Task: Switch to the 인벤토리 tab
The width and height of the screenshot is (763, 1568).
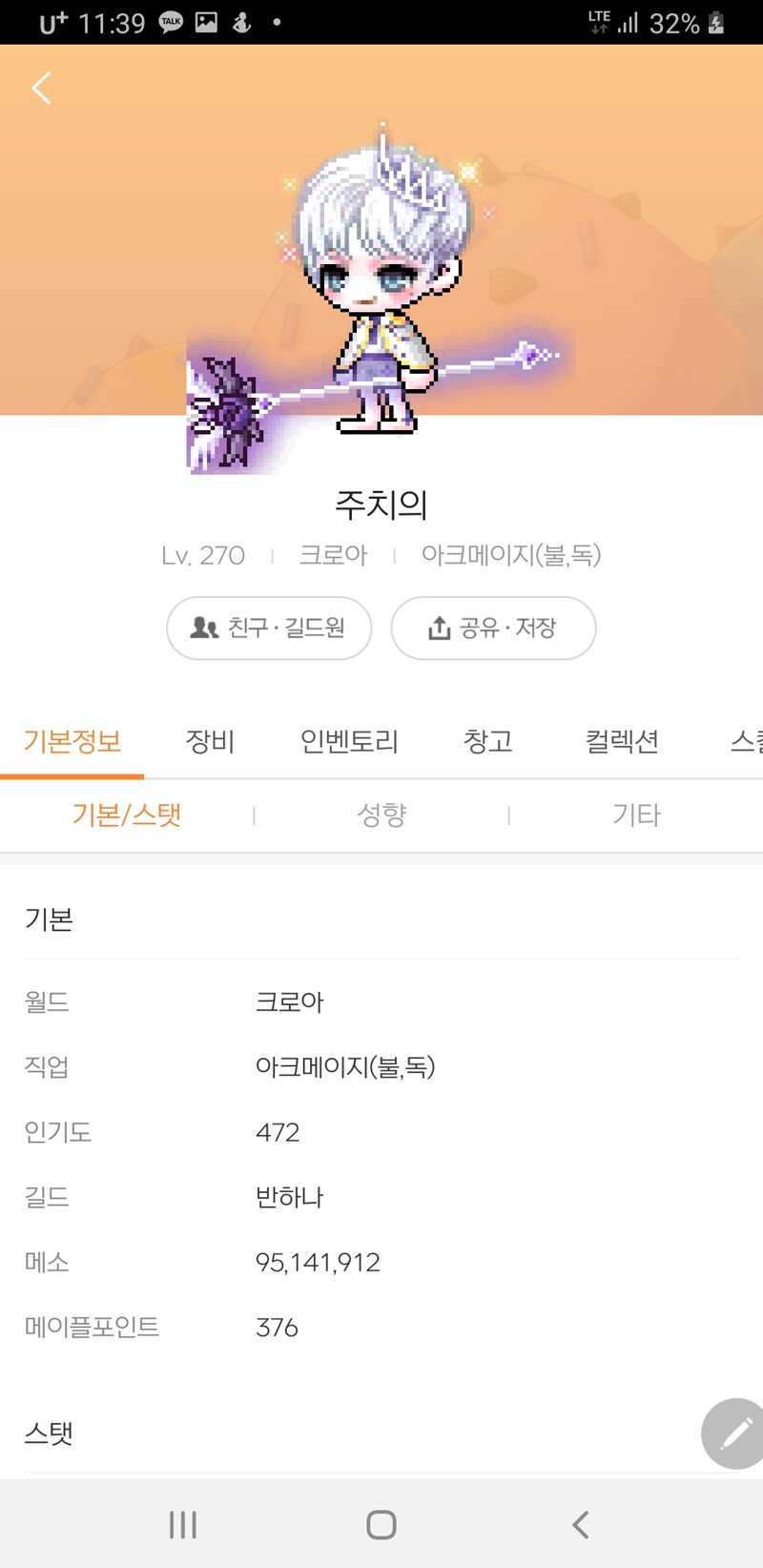Action: click(x=349, y=741)
